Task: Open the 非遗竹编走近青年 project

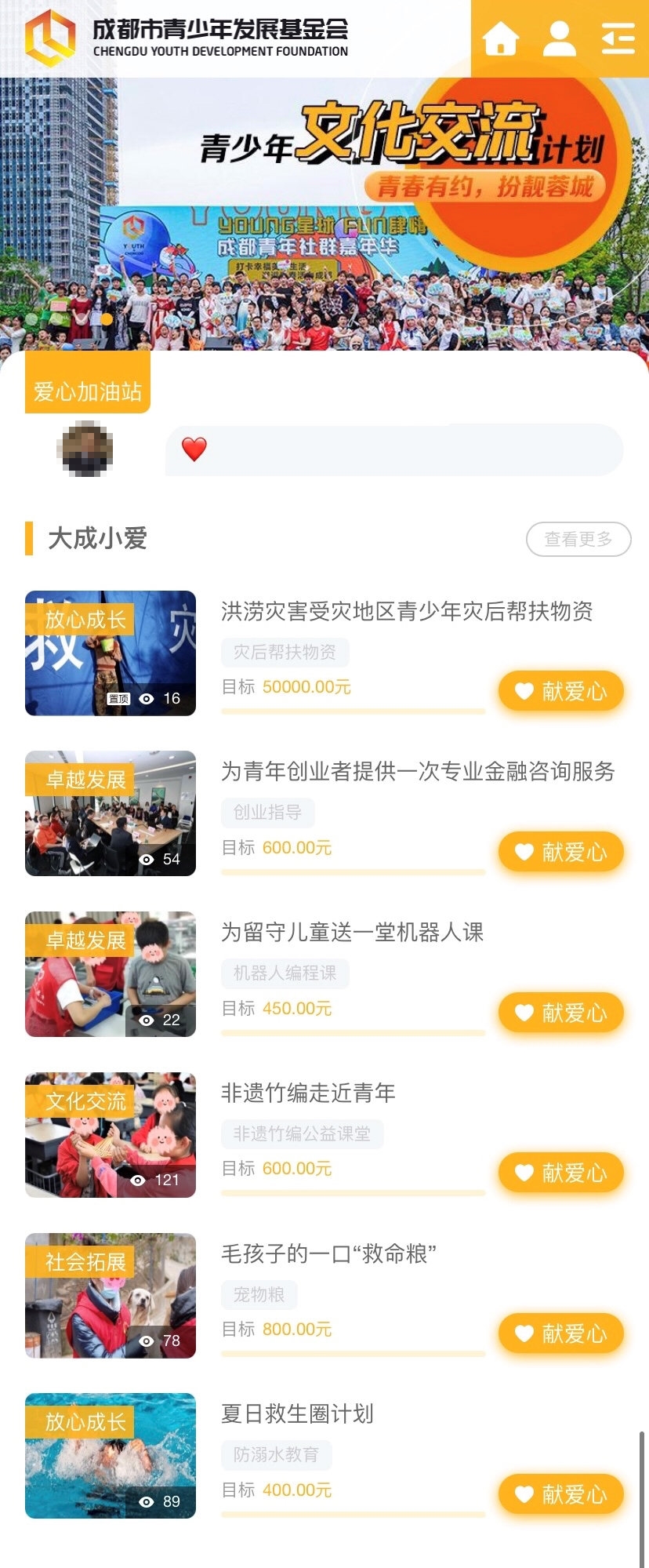Action: tap(308, 1093)
